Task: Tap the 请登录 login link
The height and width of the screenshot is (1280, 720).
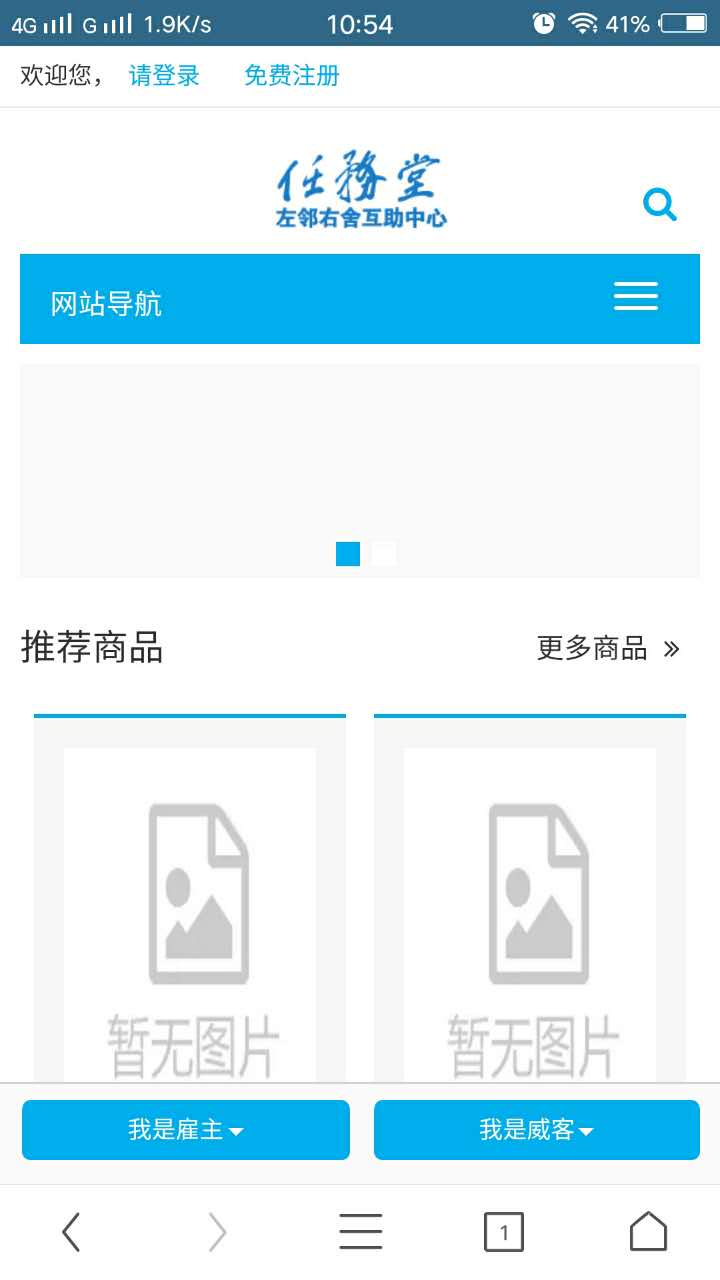Action: point(164,76)
